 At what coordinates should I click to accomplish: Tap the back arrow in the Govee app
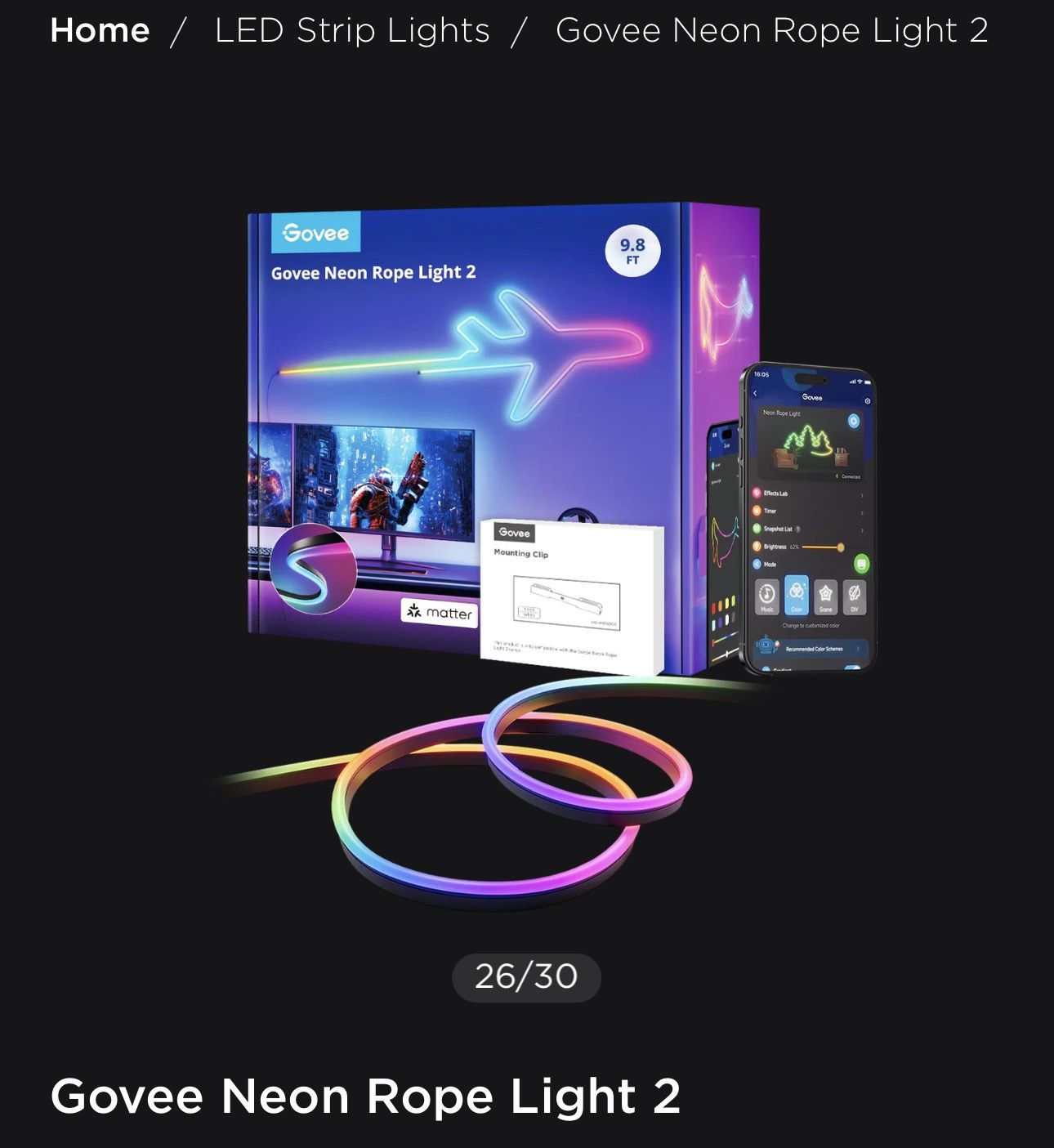pyautogui.click(x=755, y=393)
